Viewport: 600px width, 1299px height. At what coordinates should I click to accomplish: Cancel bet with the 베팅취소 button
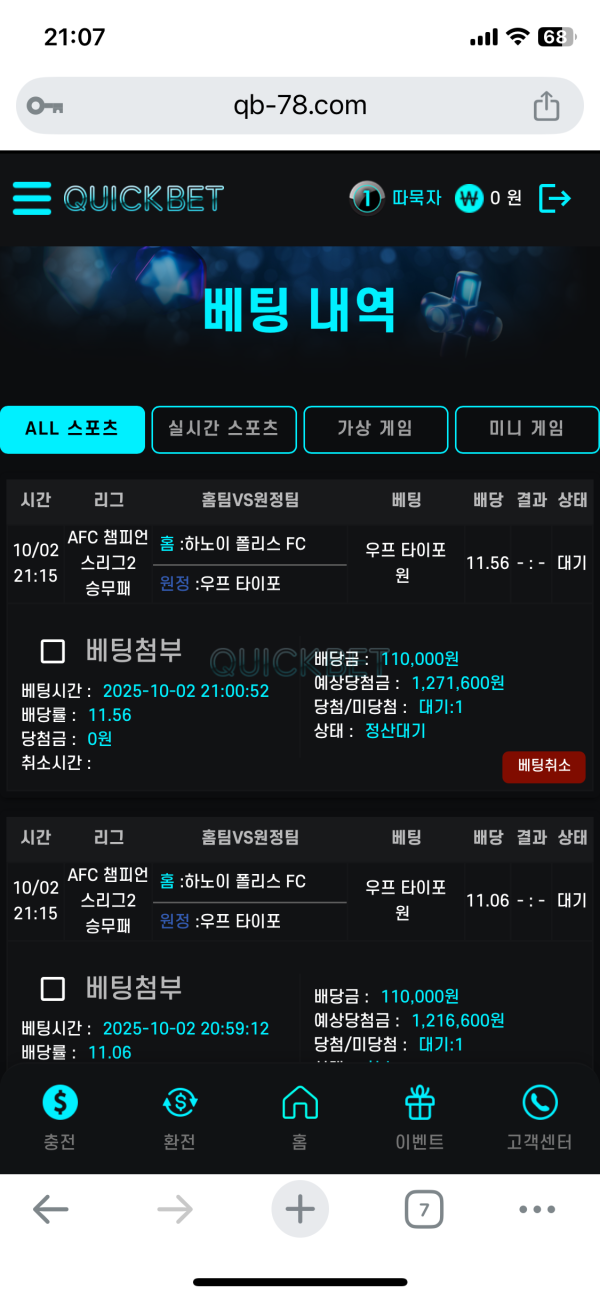(543, 766)
